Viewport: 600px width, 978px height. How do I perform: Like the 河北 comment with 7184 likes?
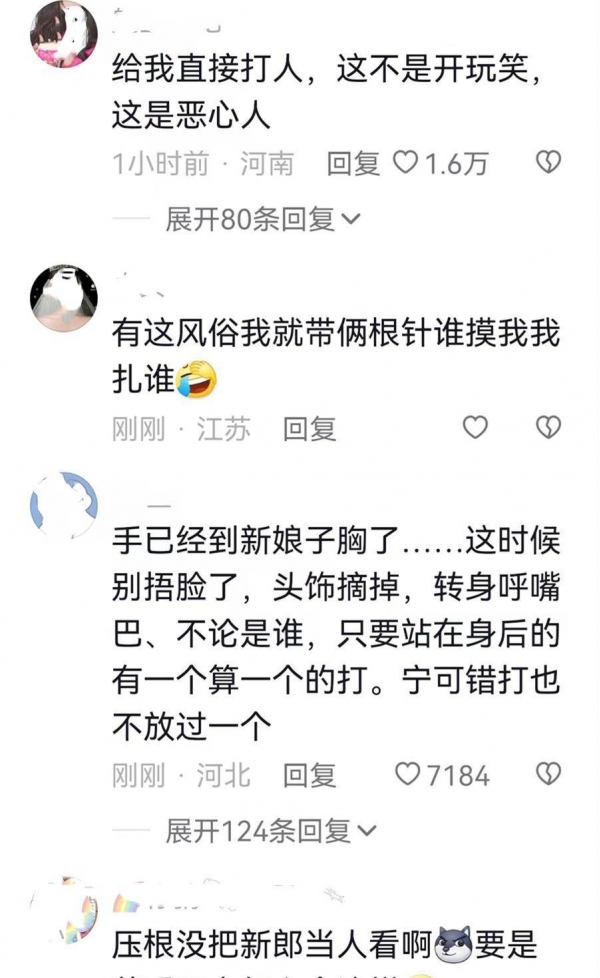[408, 774]
